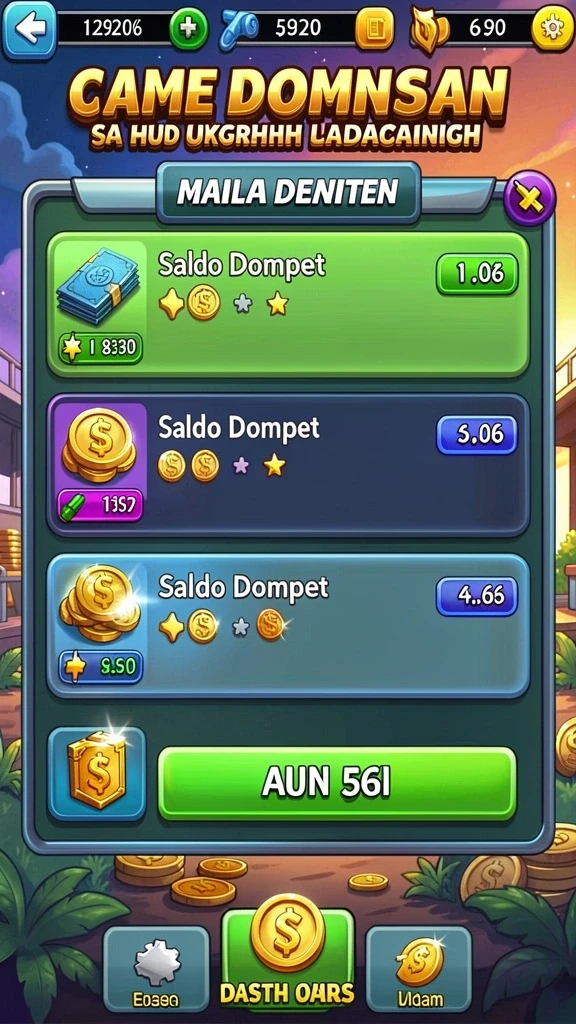Open the bottom-left gear tab

click(156, 969)
